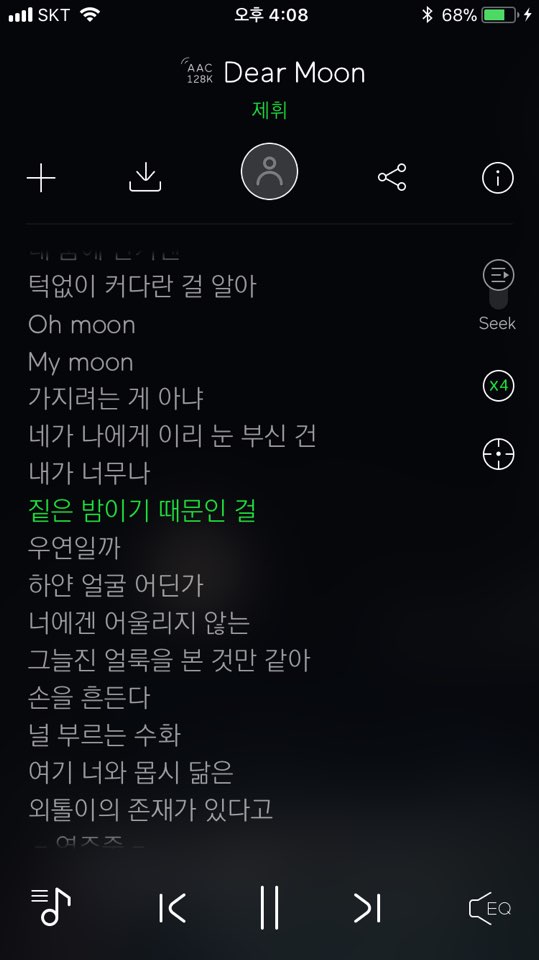Open the song info icon
The height and width of the screenshot is (960, 539).
click(498, 178)
